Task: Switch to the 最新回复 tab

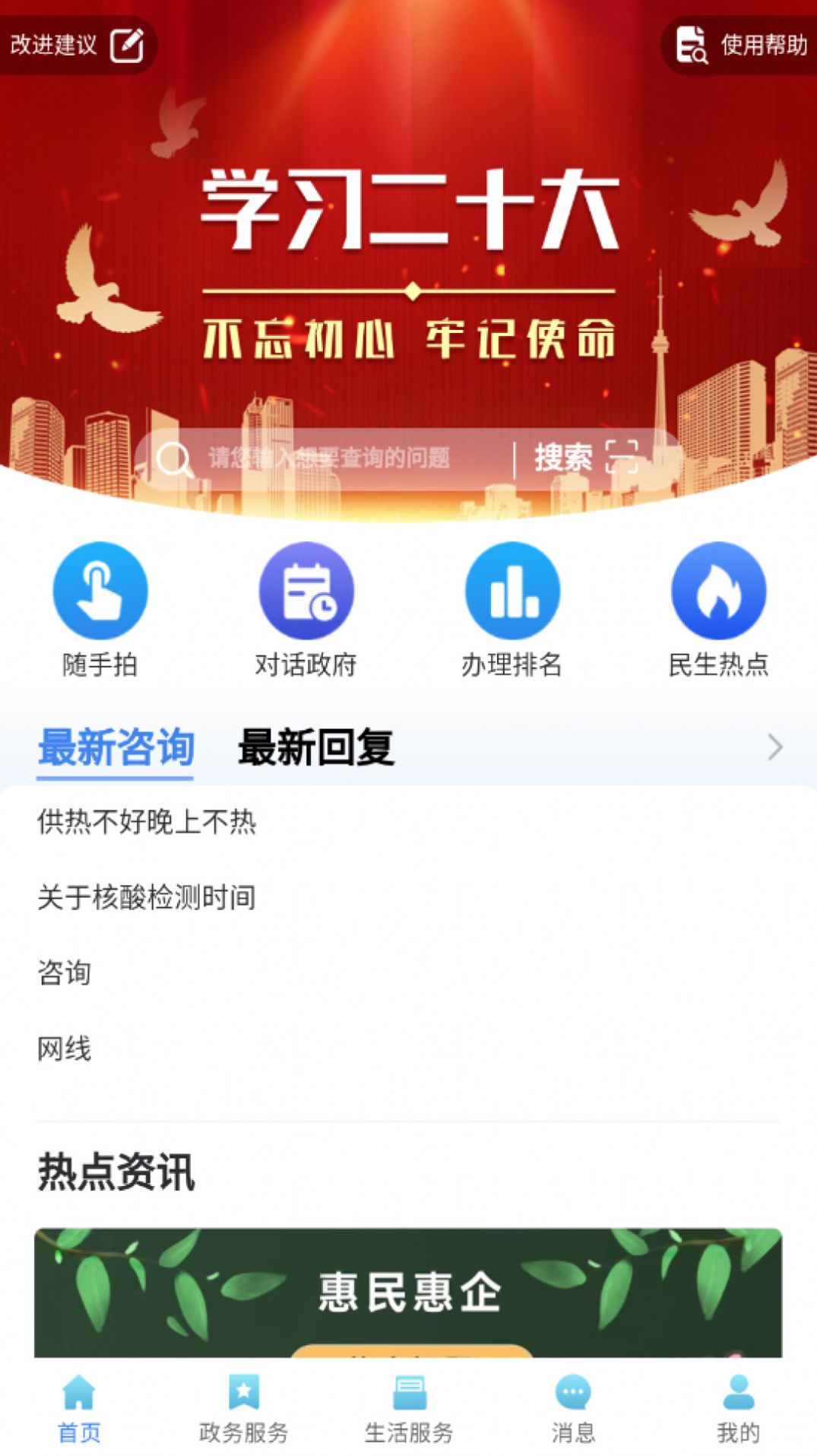Action: coord(316,748)
